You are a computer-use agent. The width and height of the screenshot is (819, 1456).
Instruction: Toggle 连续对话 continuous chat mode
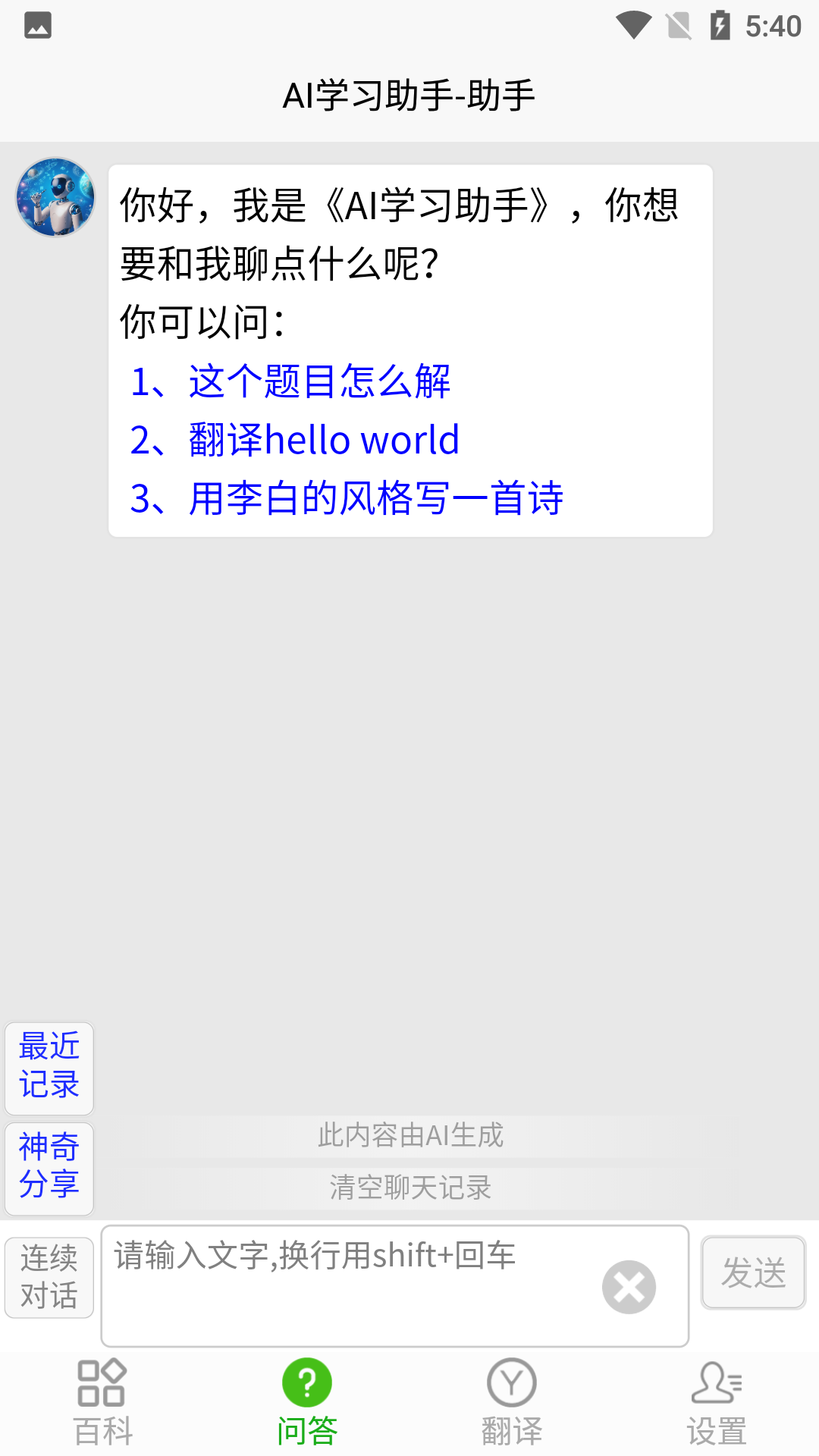pyautogui.click(x=49, y=1277)
